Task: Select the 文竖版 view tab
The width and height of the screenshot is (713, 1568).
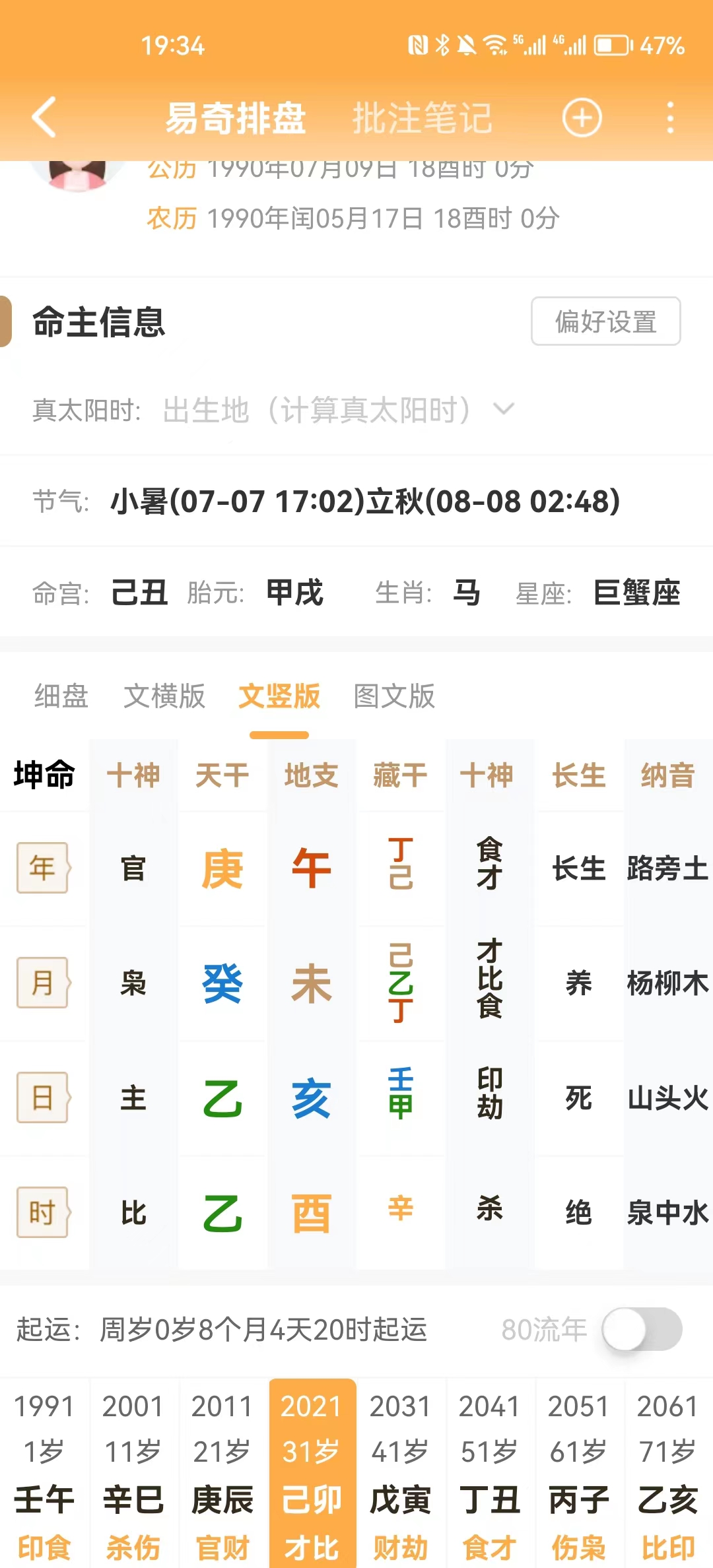Action: coord(279,696)
